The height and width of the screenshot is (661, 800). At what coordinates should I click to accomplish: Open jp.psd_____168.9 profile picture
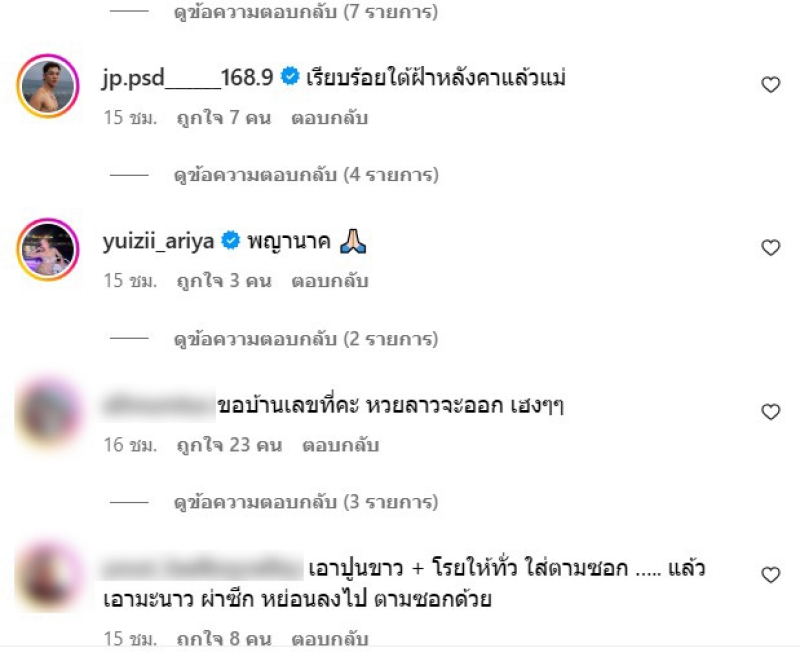pyautogui.click(x=48, y=85)
